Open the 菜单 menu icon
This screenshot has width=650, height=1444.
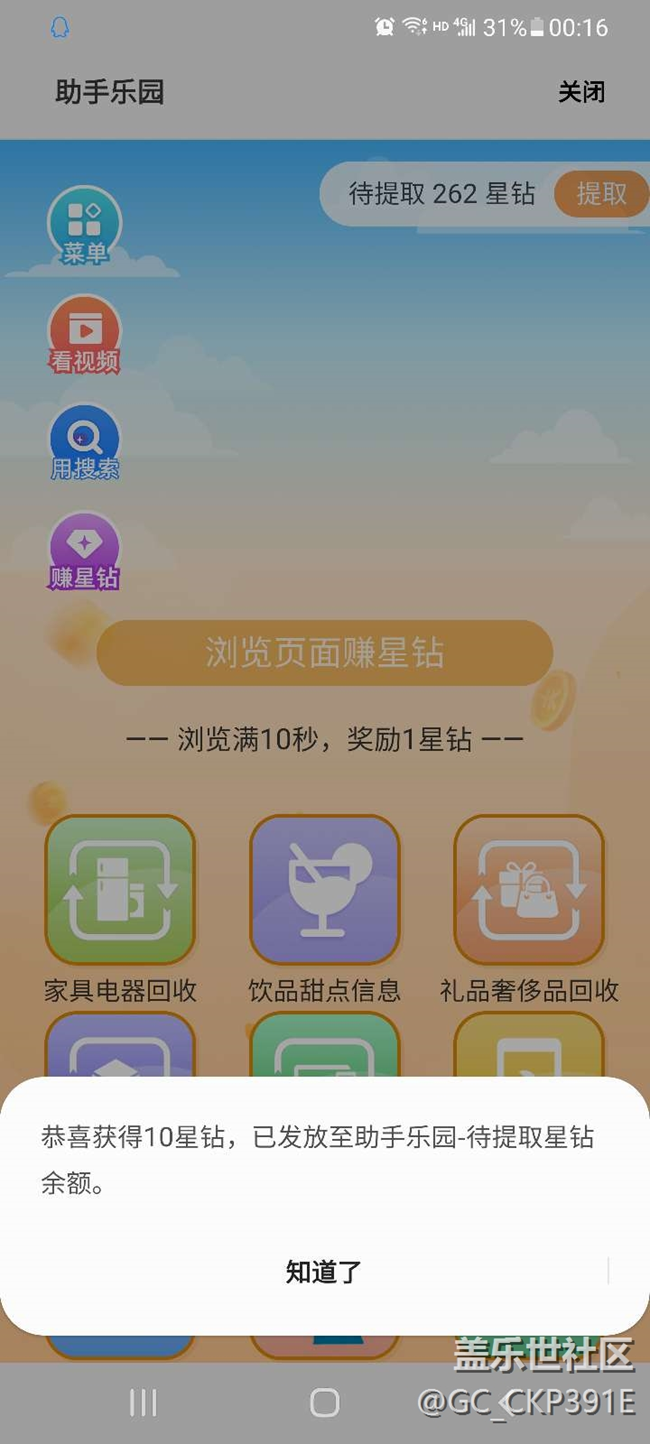point(85,226)
